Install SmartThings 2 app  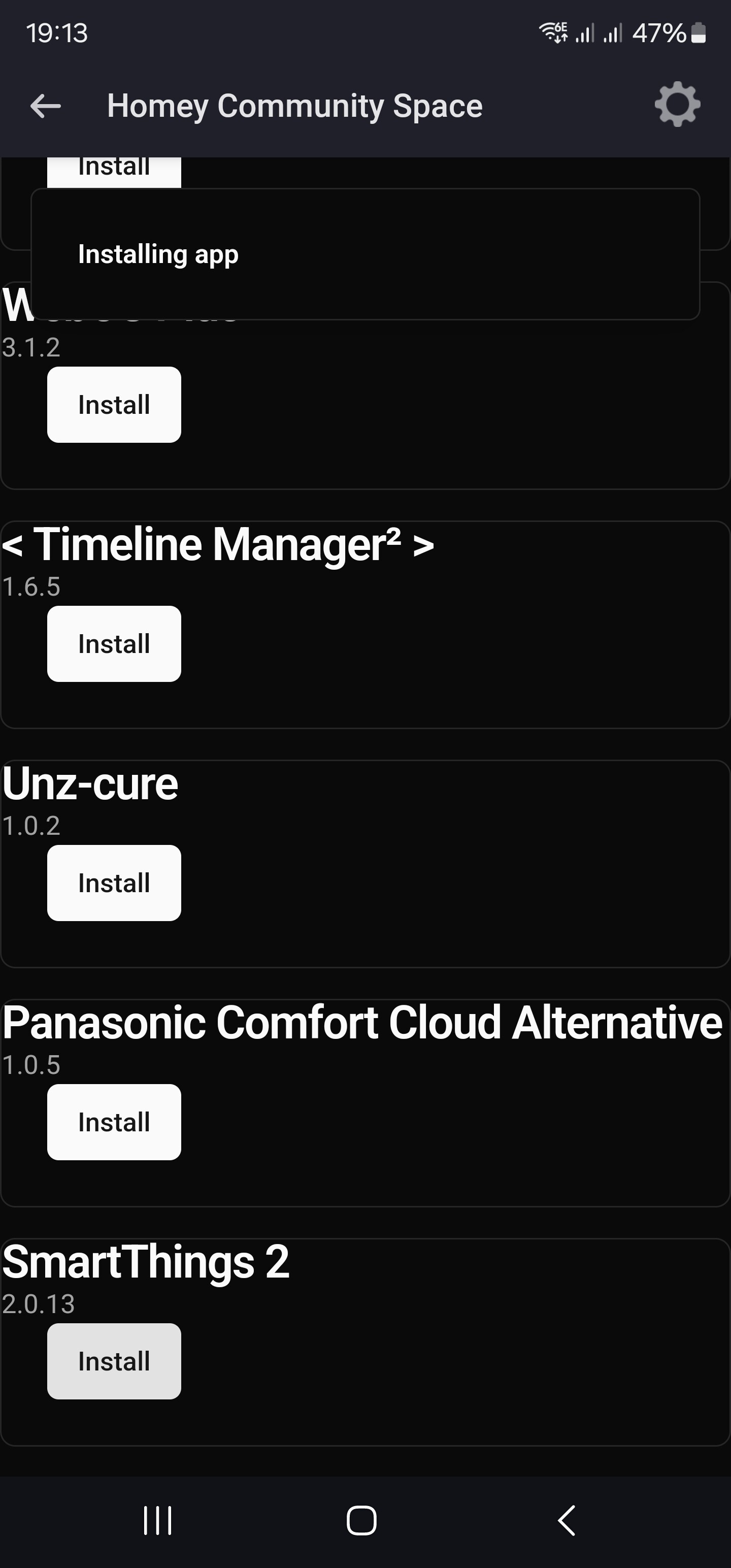pos(114,1362)
